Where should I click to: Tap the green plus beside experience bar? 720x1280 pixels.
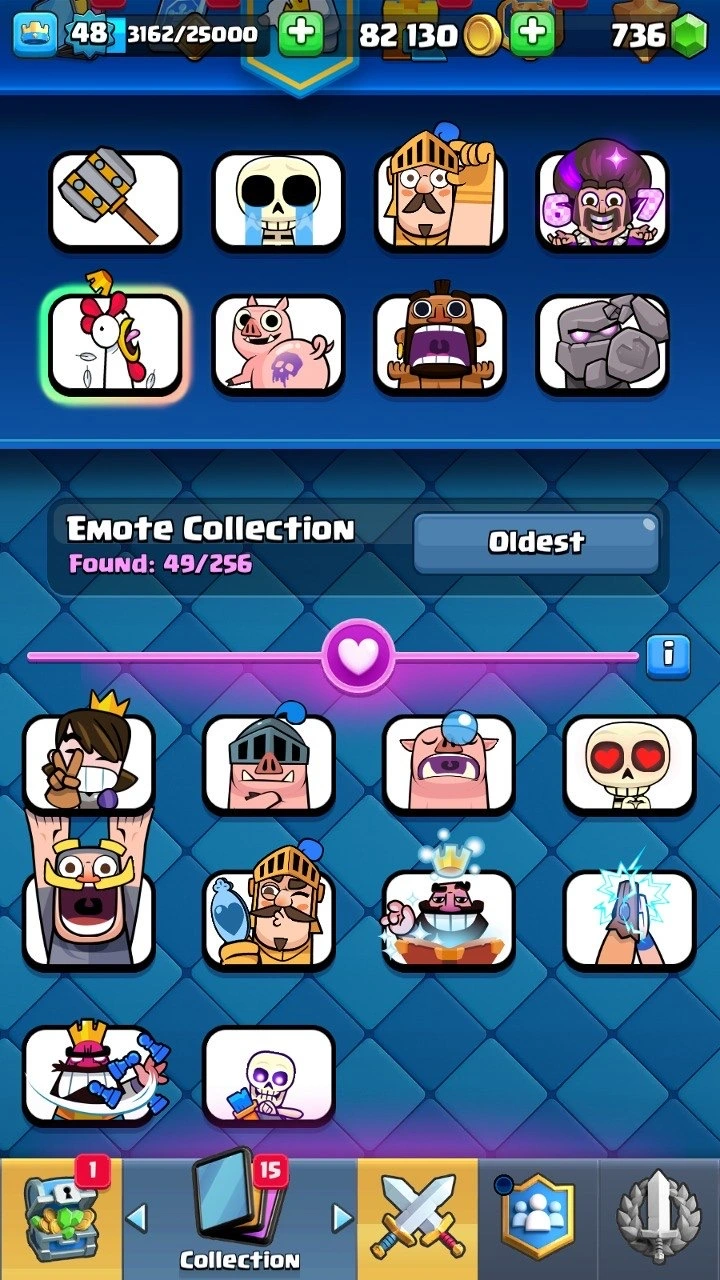(300, 35)
